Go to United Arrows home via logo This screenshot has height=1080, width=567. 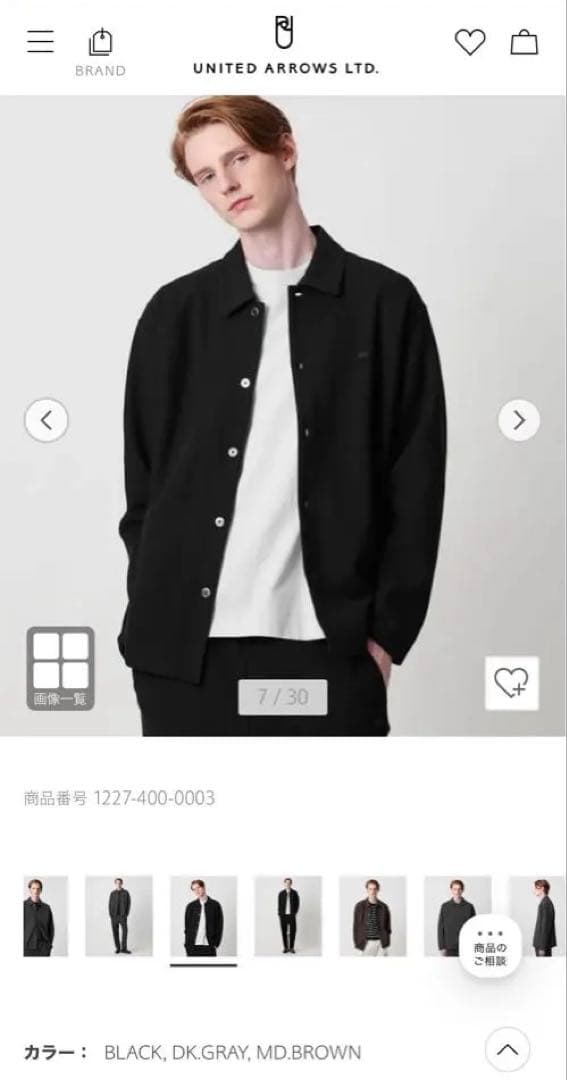(285, 45)
